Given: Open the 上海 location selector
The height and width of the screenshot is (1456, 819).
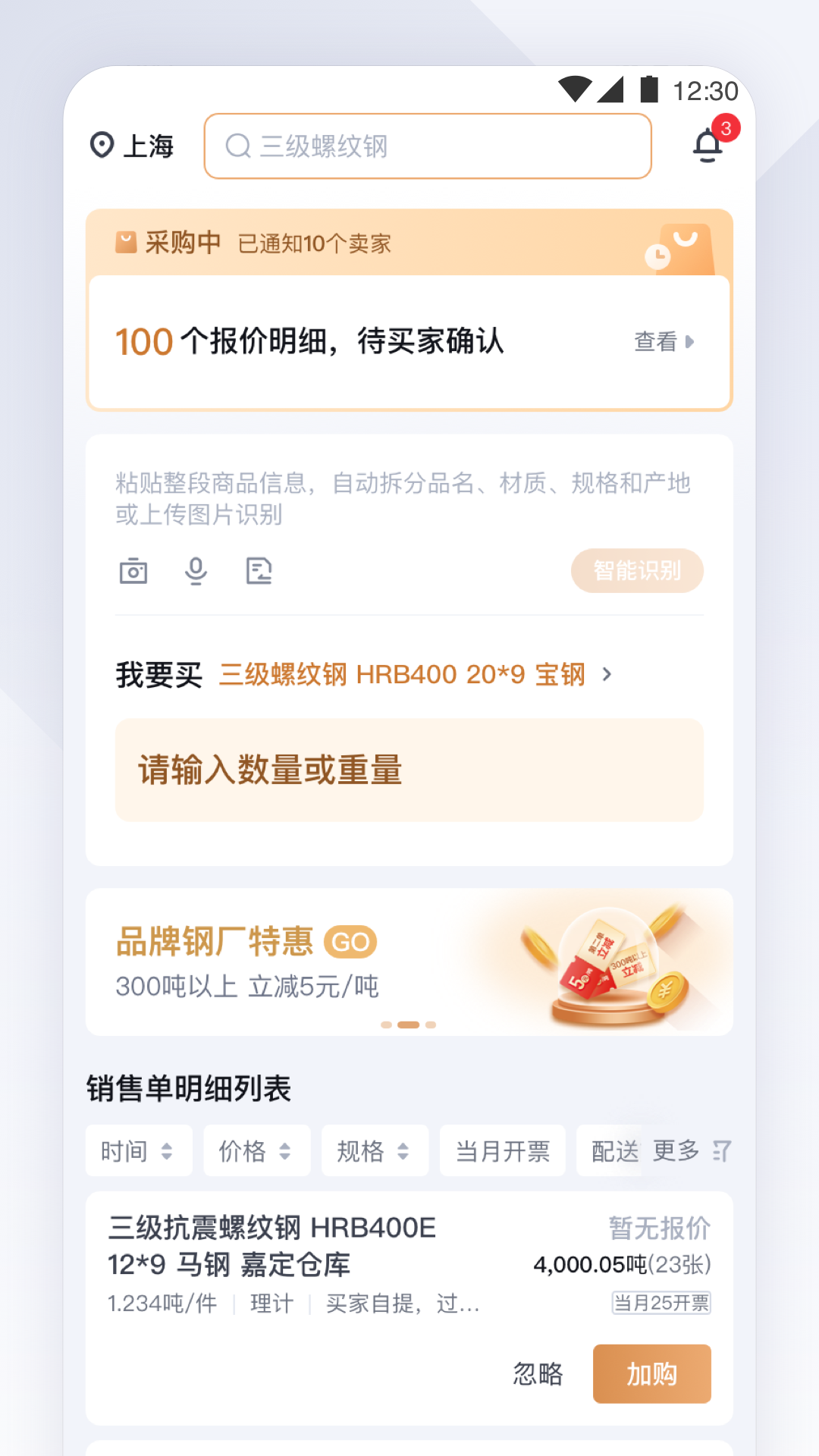Looking at the screenshot, I should 133,146.
